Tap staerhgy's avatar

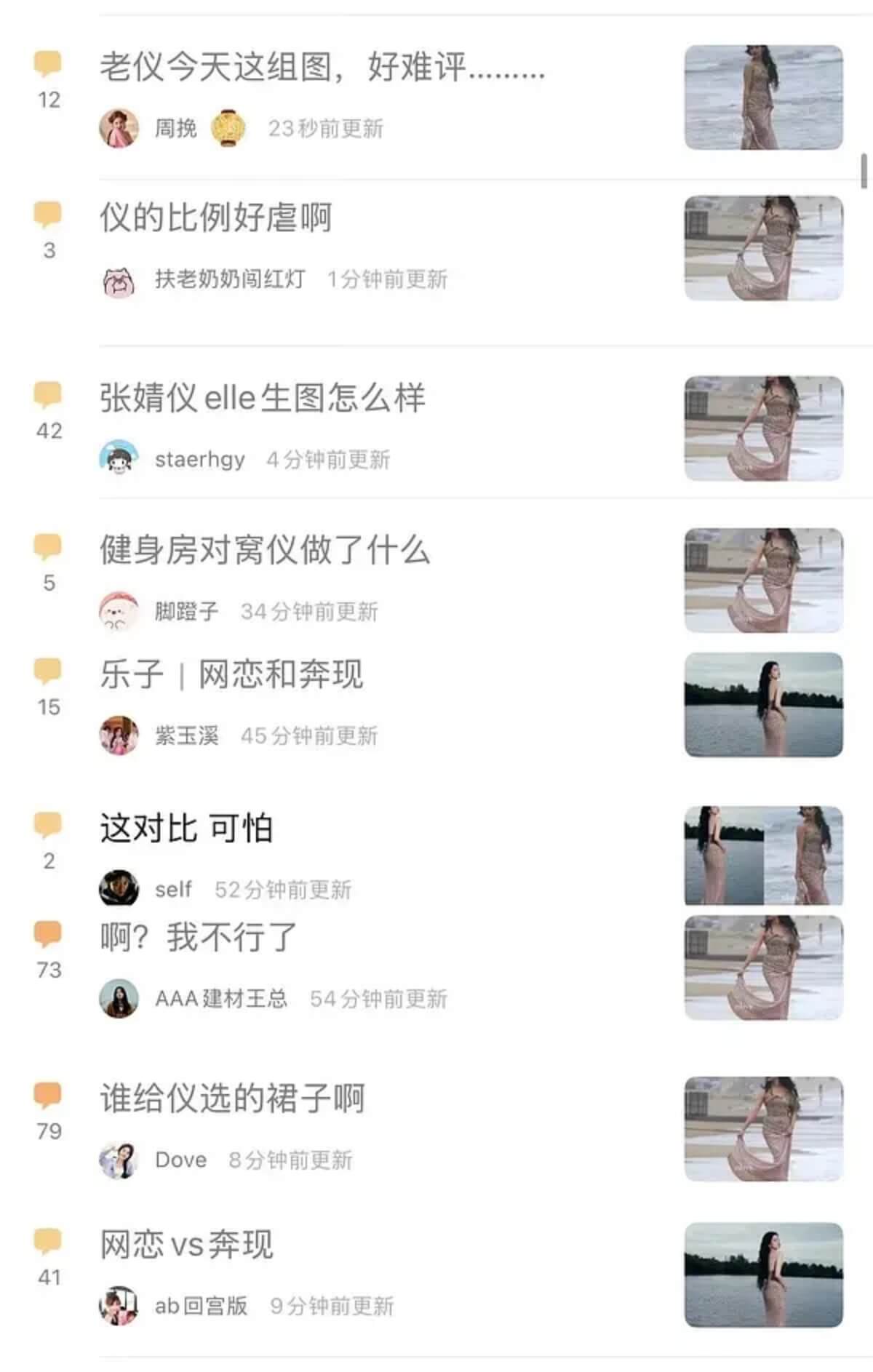coord(119,459)
